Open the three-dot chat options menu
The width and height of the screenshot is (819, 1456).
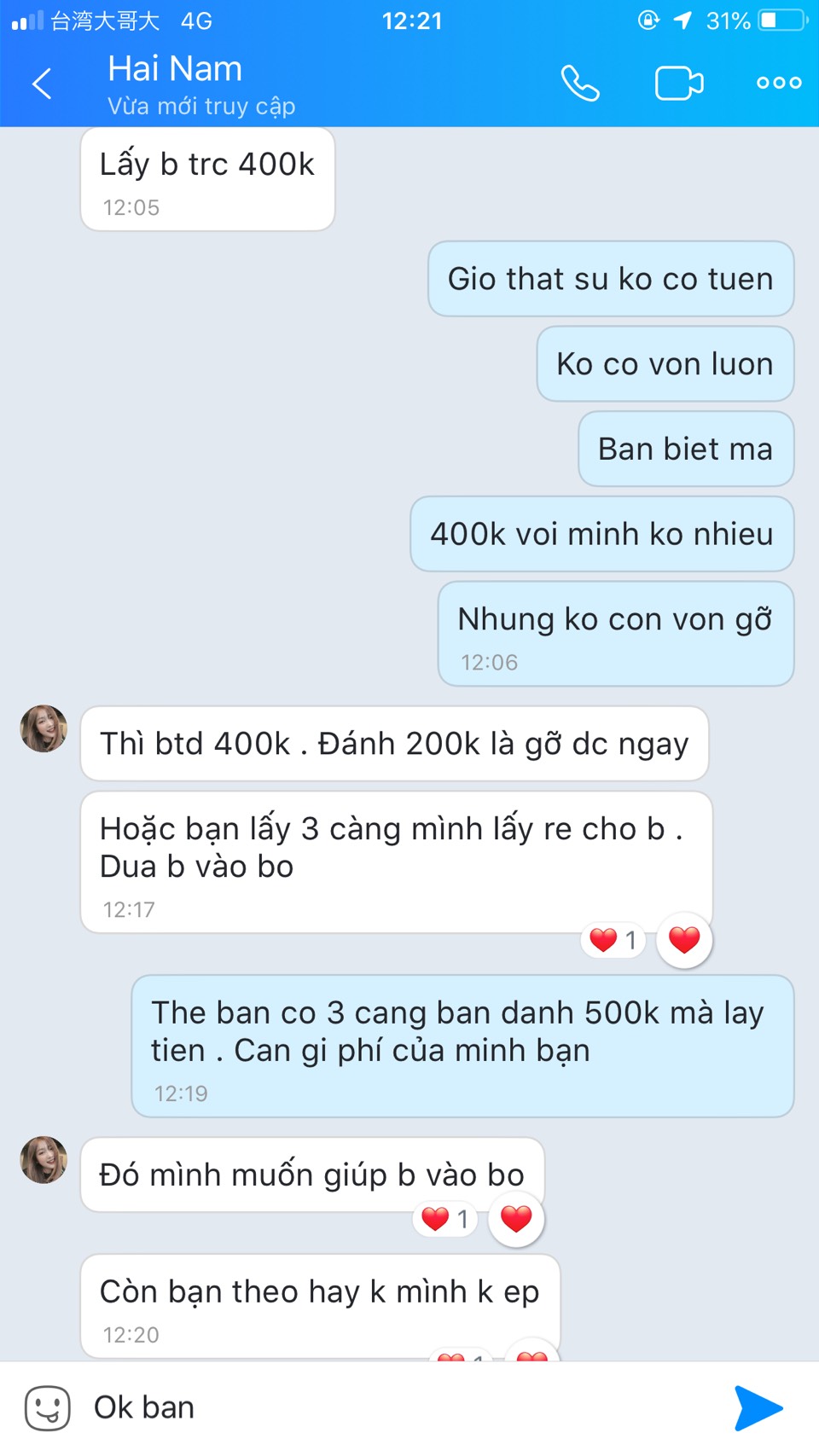(779, 83)
